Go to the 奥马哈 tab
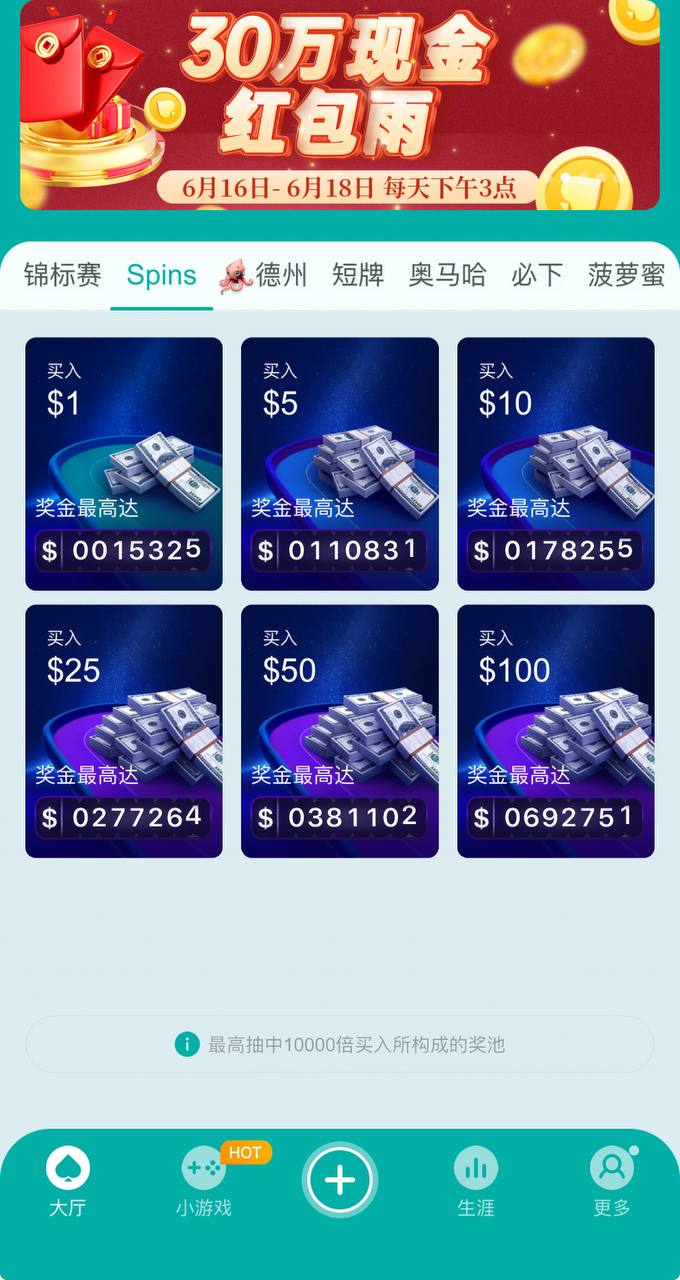 447,275
